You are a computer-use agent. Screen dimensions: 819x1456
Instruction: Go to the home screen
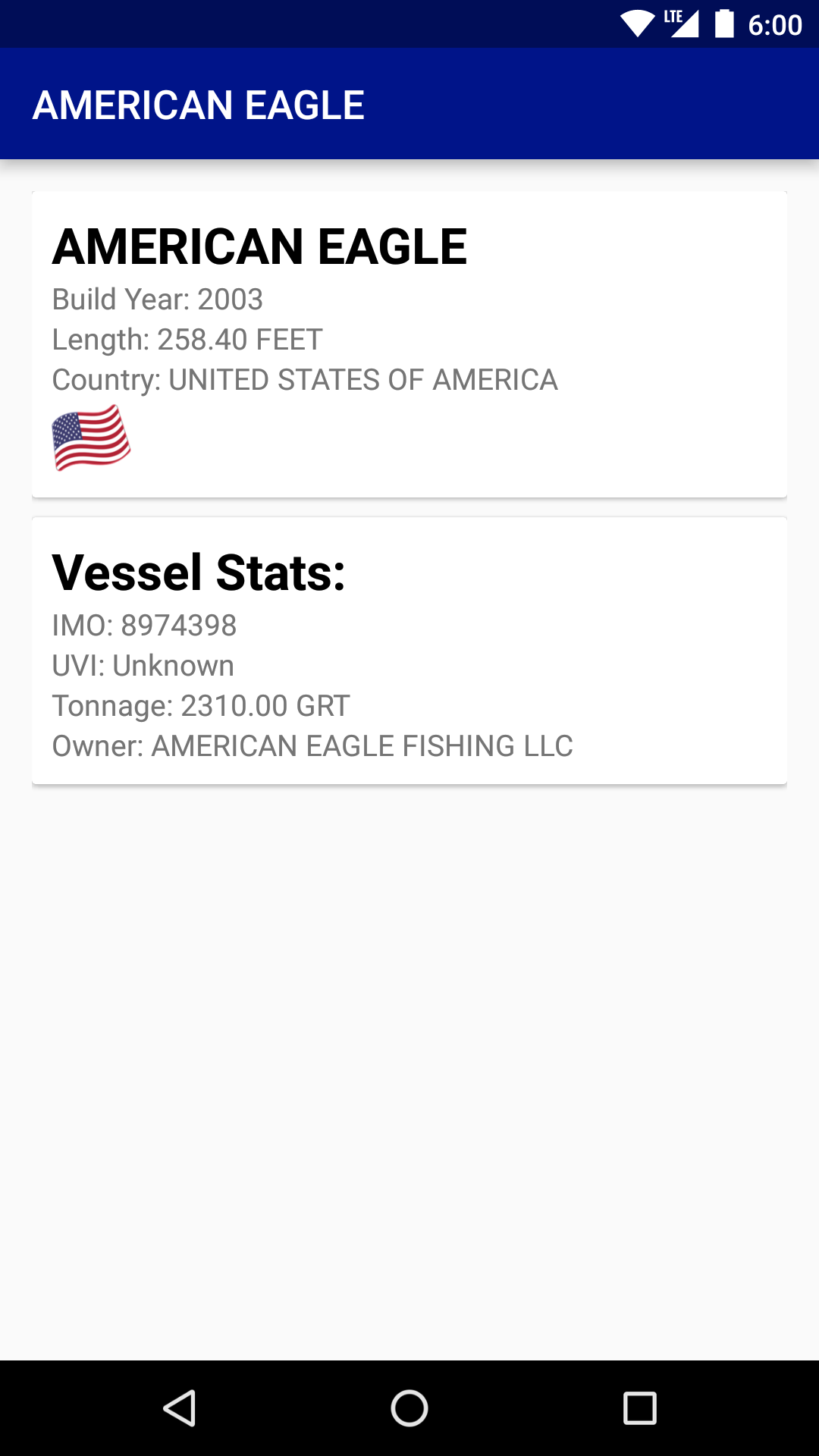click(409, 1408)
